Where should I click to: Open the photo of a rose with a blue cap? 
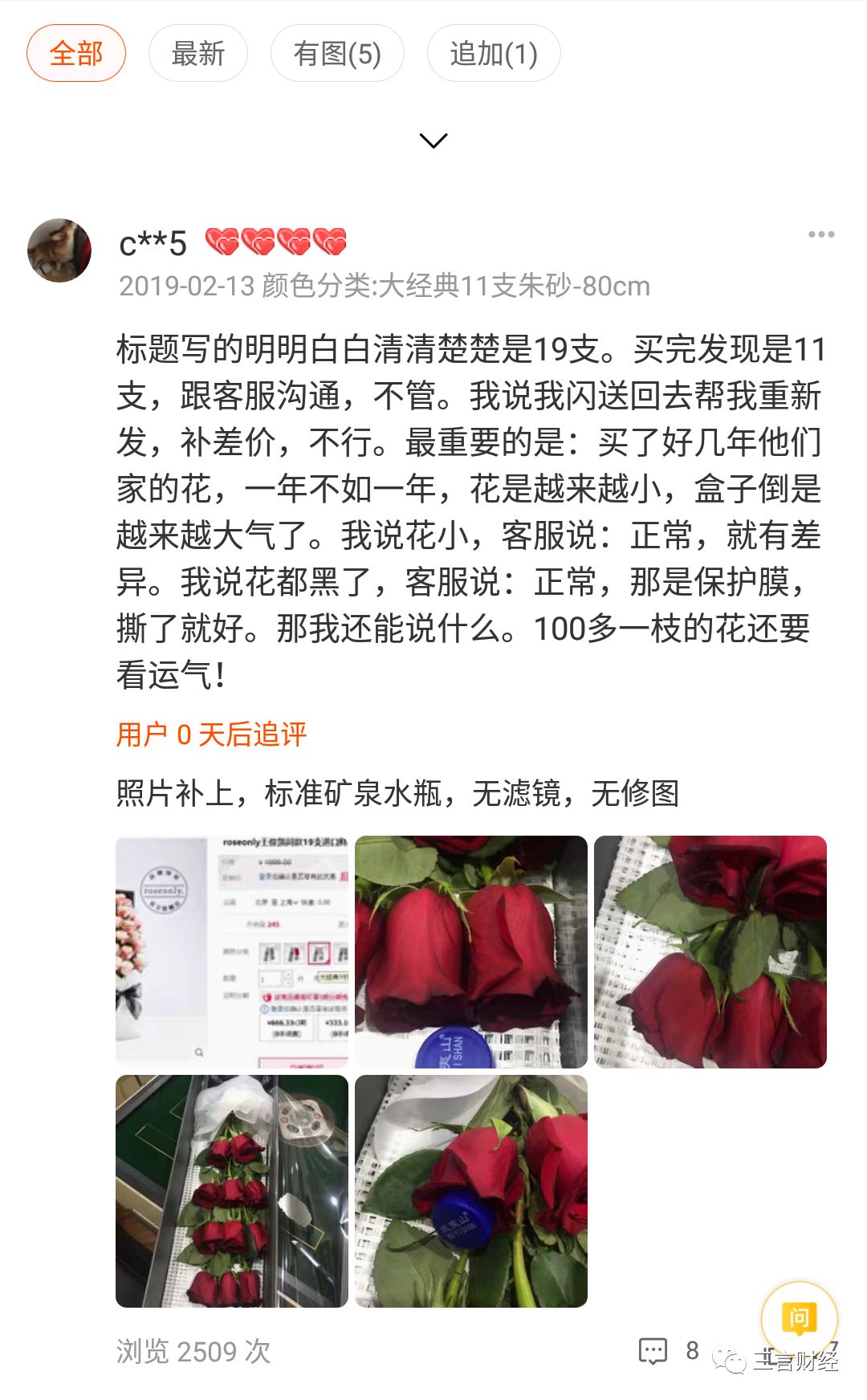tap(471, 1190)
